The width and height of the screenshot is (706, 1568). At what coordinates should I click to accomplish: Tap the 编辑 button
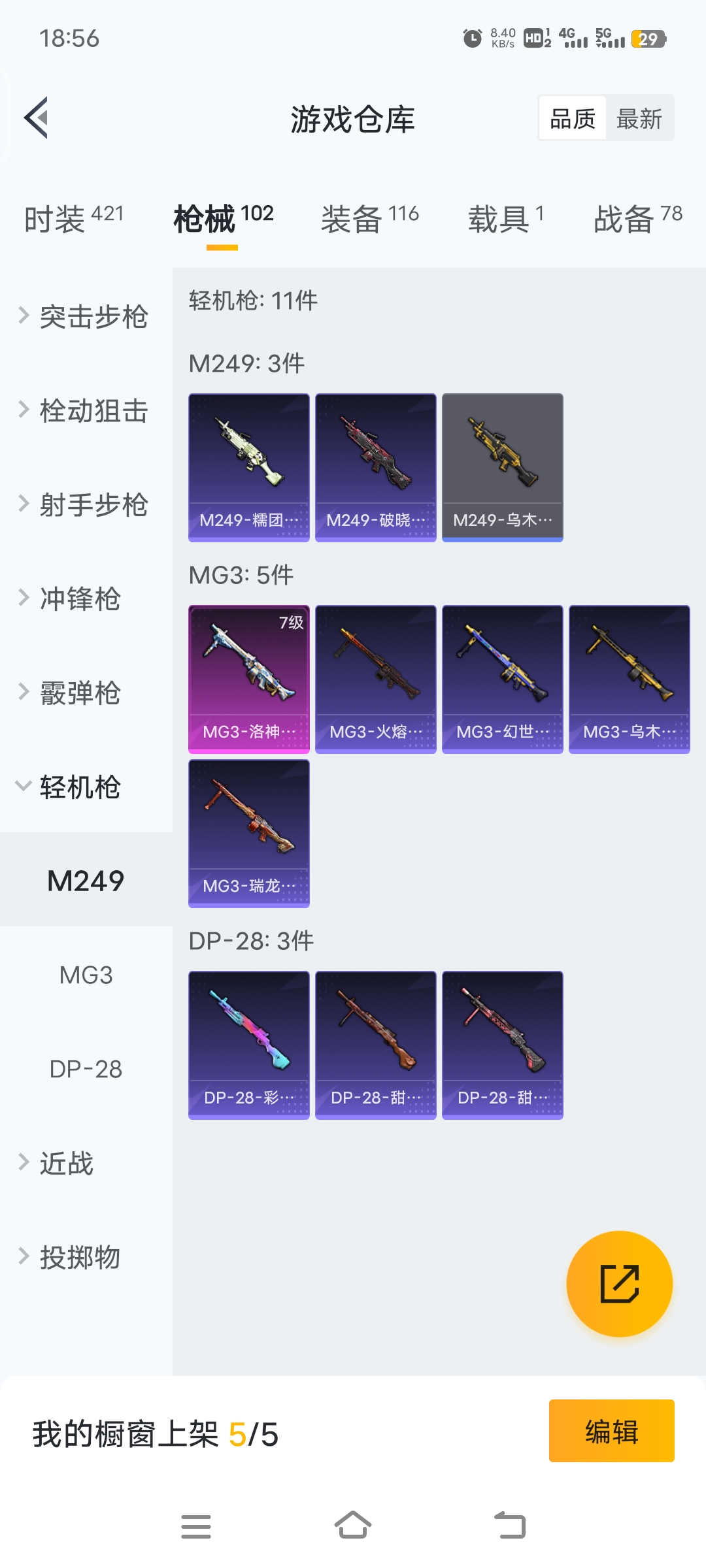tap(611, 1431)
